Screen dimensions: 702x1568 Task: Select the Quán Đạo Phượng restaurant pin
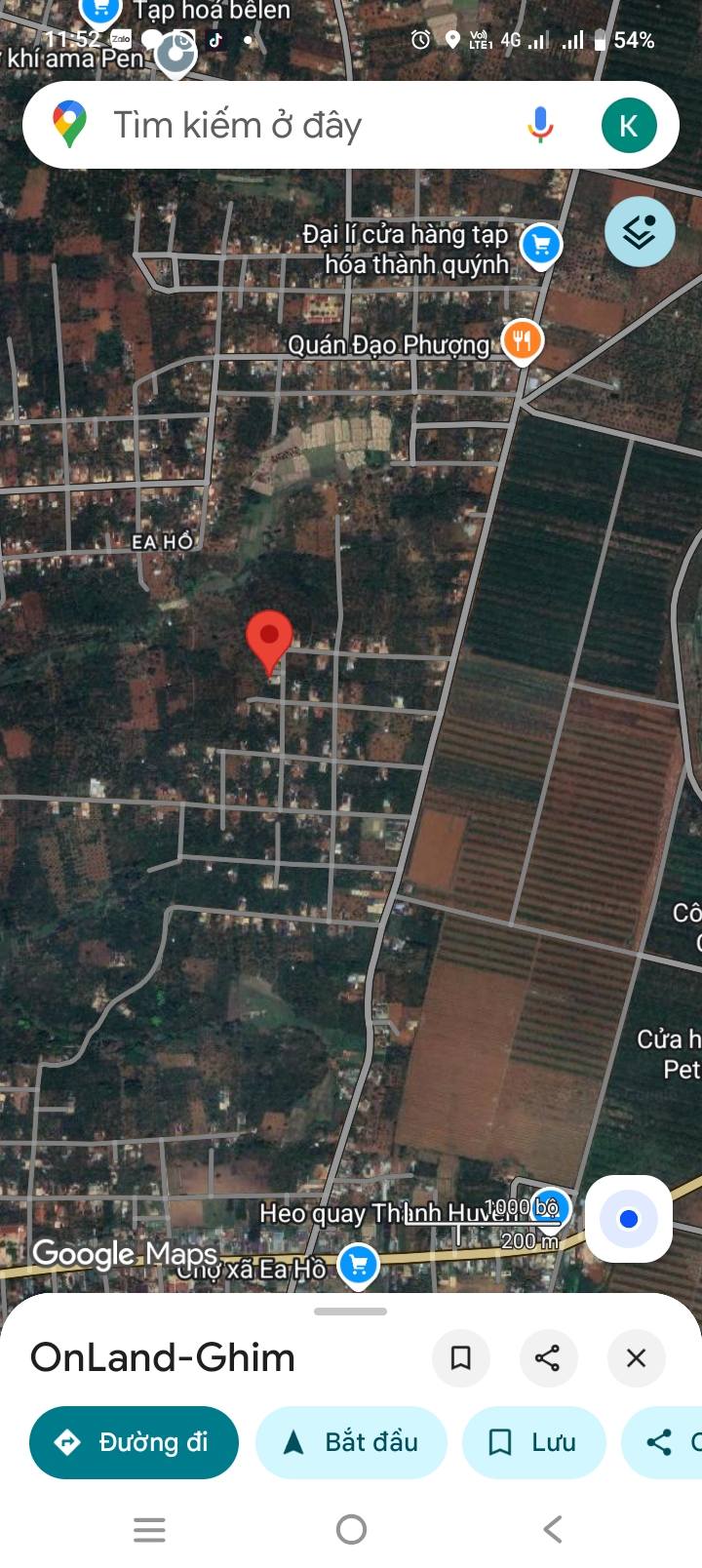[x=522, y=341]
